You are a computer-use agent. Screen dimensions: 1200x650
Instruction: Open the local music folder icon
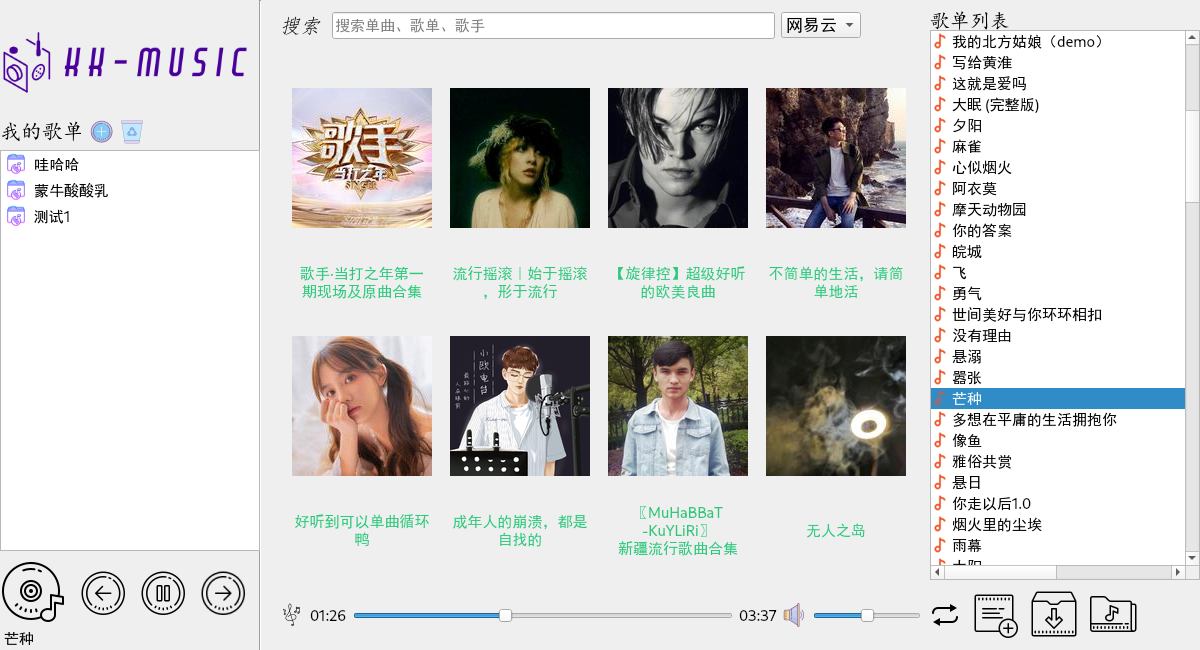pyautogui.click(x=1112, y=614)
